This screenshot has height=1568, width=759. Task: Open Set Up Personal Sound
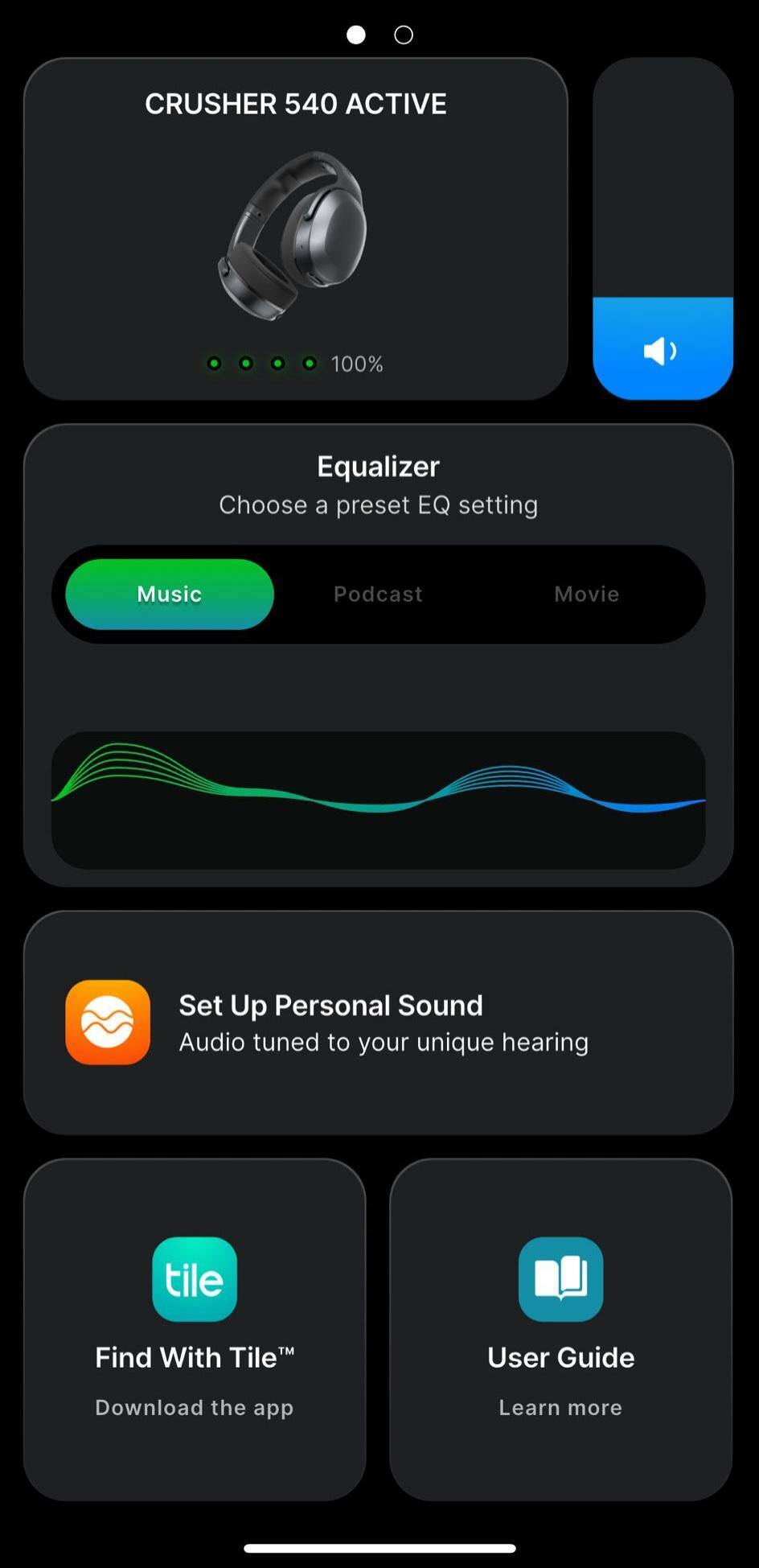378,1023
